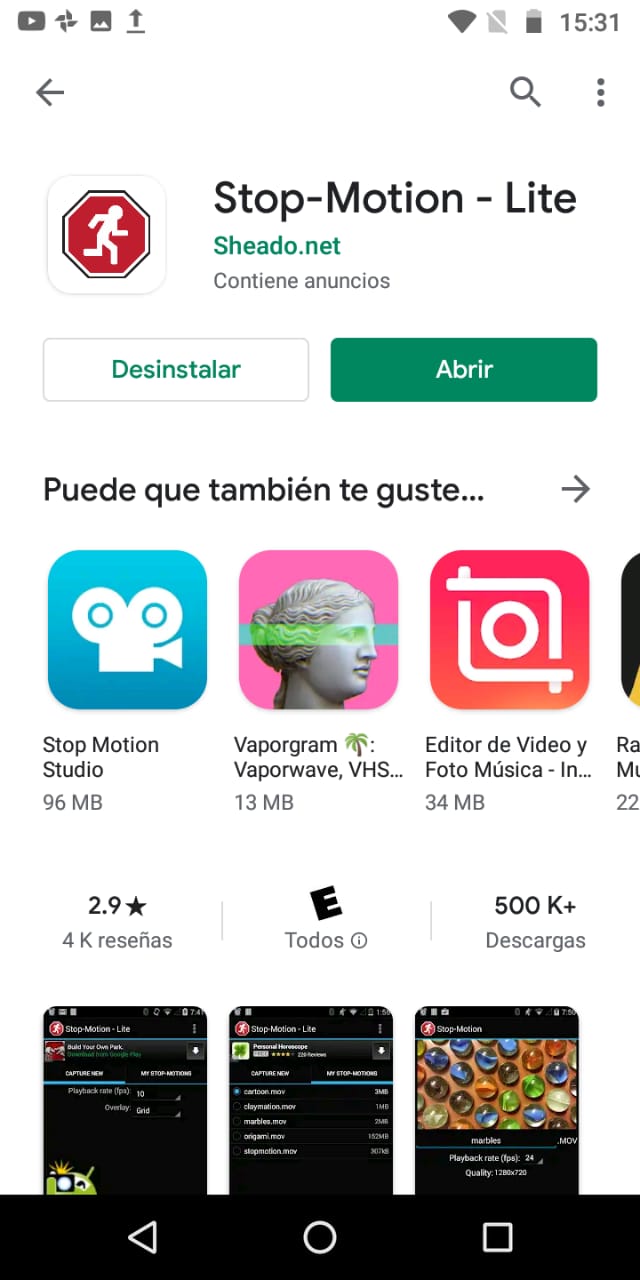Image resolution: width=640 pixels, height=1280 pixels.
Task: Open the three-dot overflow menu
Action: click(x=600, y=92)
